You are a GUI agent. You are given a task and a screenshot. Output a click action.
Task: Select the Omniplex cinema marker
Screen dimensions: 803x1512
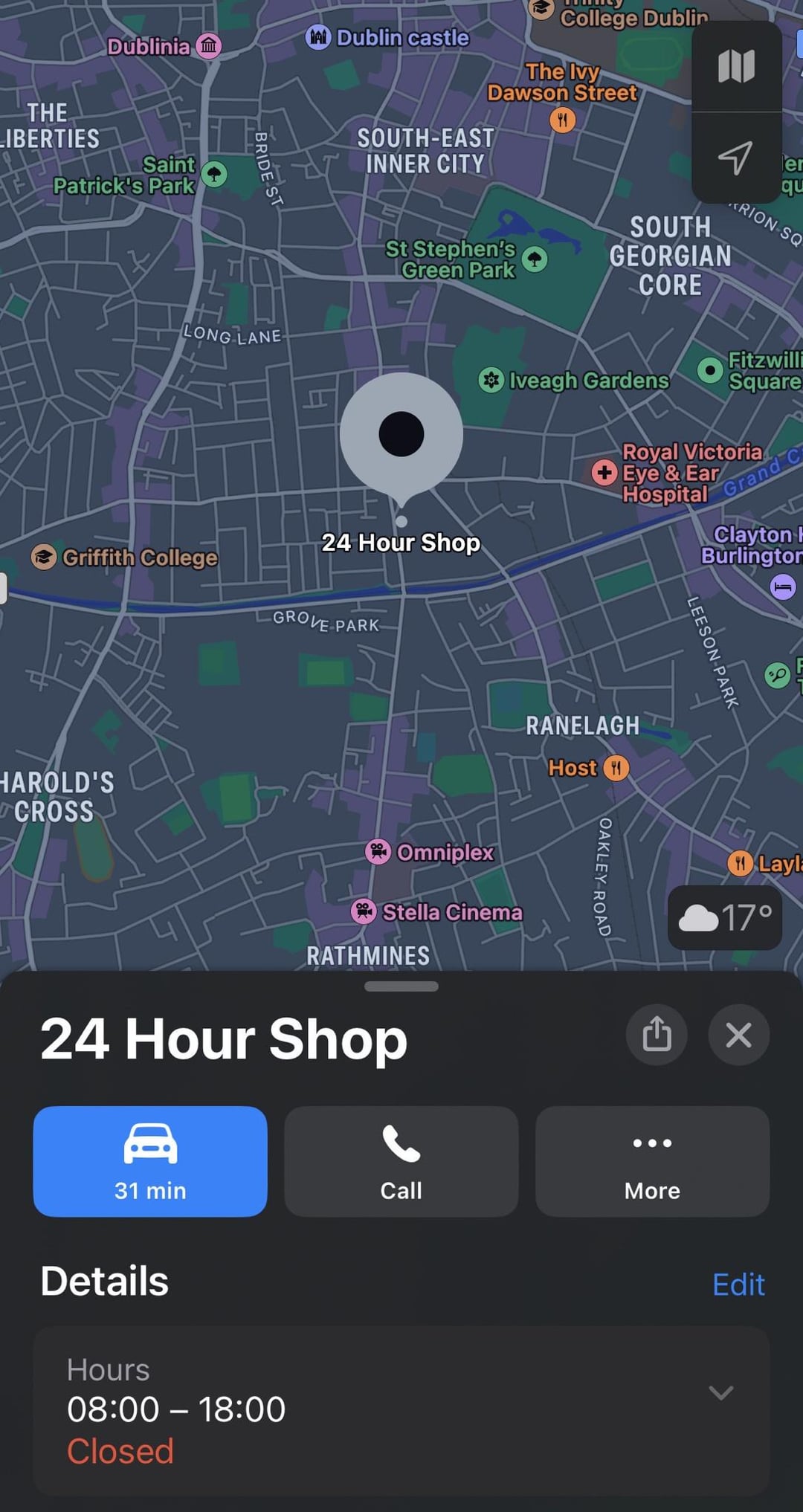point(378,851)
